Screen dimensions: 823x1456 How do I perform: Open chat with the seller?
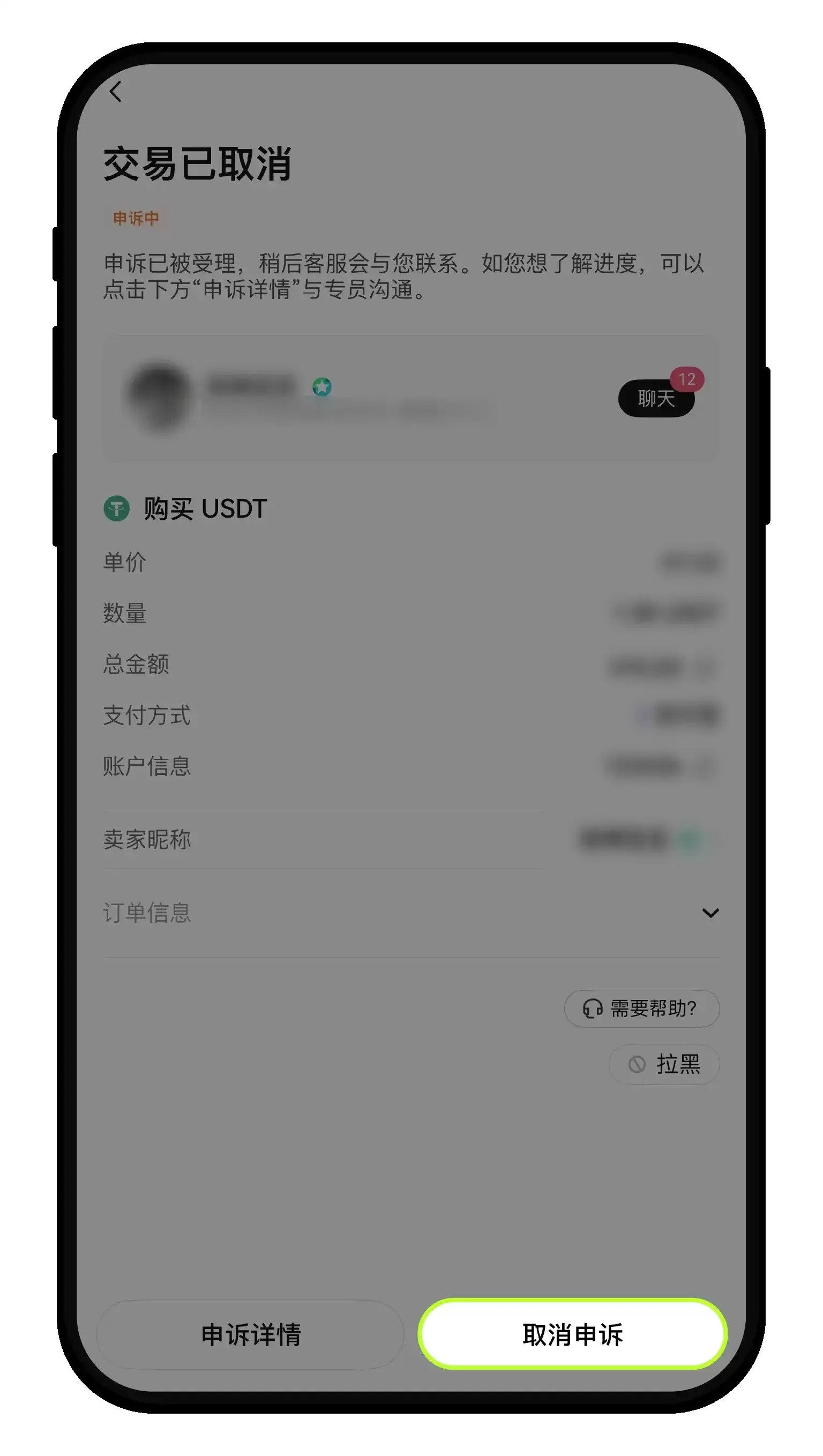(656, 399)
